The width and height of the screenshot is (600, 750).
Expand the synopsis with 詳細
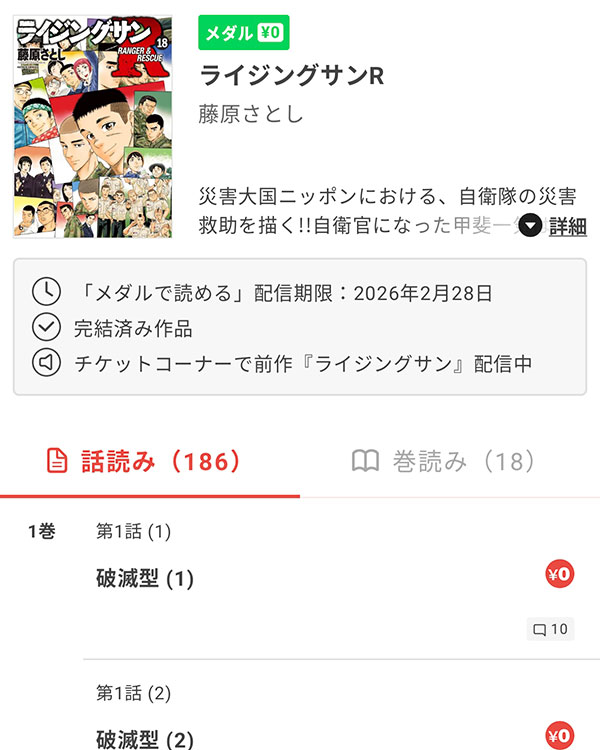[553, 226]
